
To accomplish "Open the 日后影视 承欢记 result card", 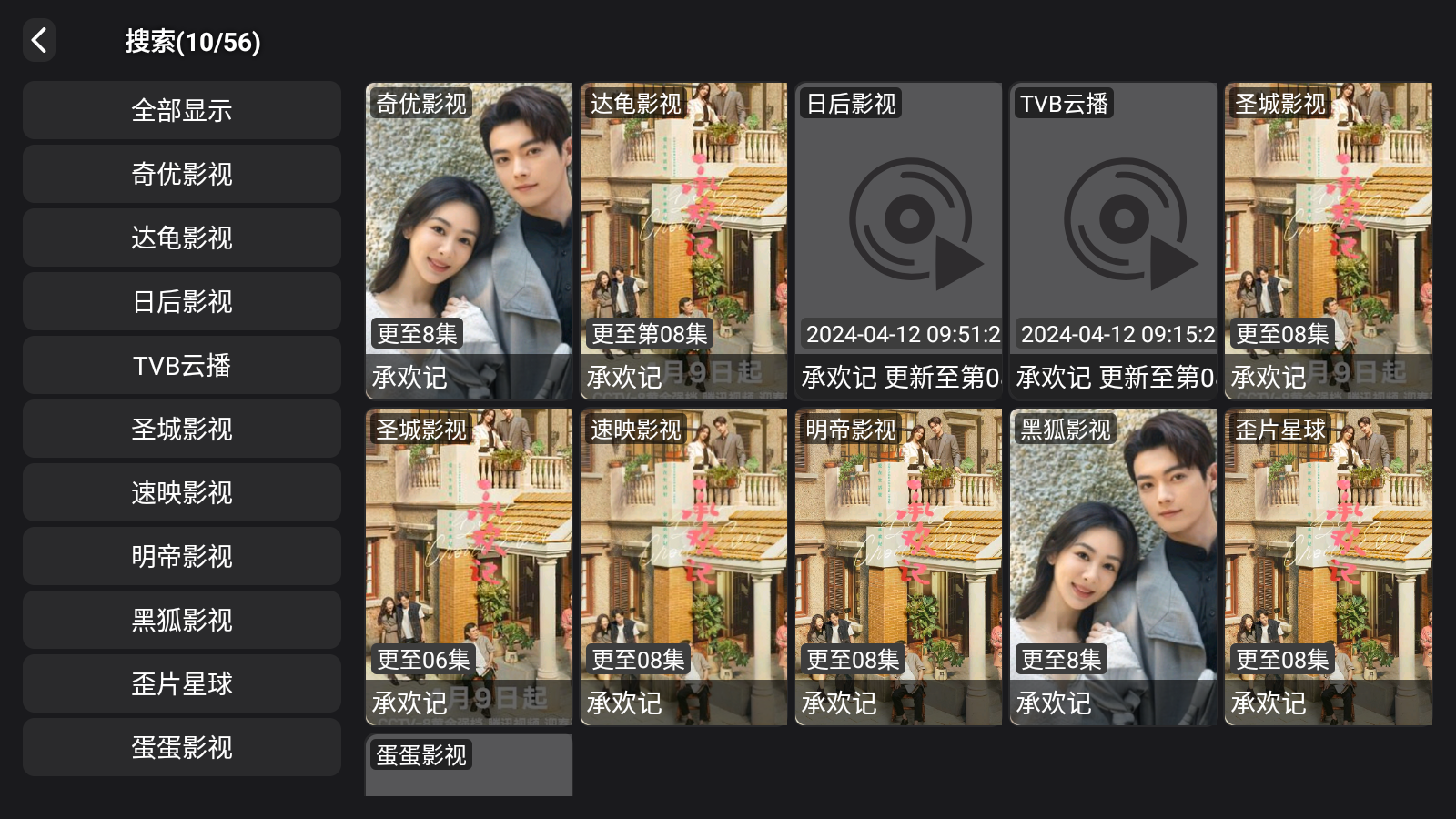I will click(898, 241).
